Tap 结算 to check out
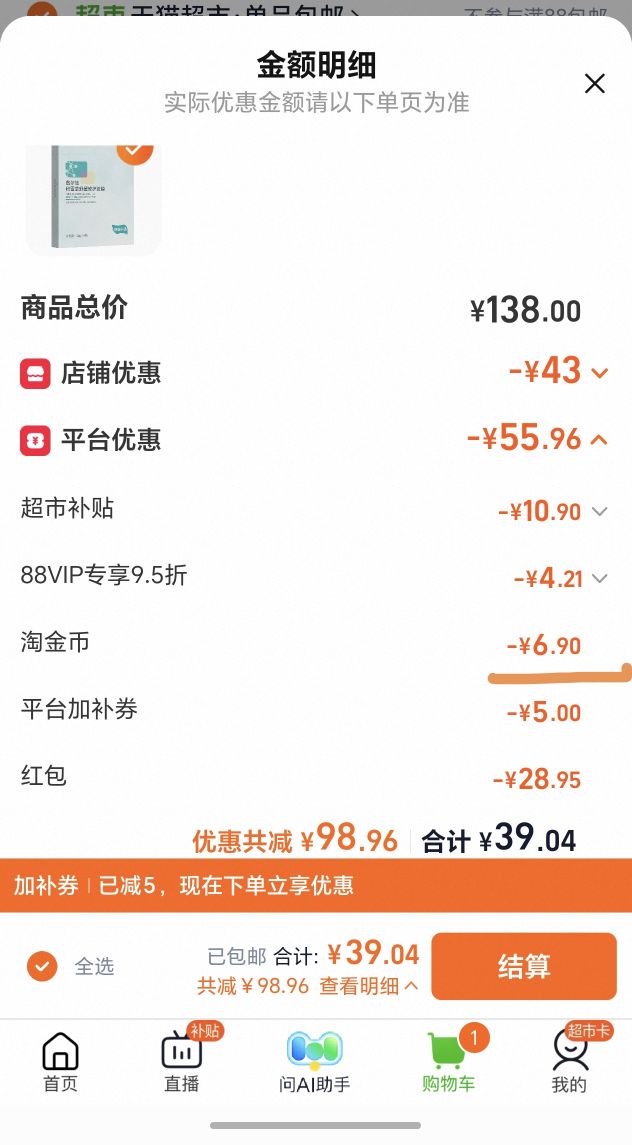This screenshot has height=1145, width=632. coord(524,966)
